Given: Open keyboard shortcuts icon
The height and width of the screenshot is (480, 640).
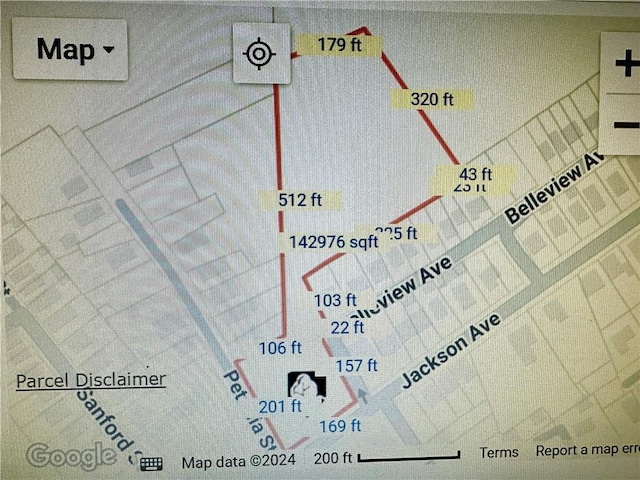Looking at the screenshot, I should (x=151, y=463).
